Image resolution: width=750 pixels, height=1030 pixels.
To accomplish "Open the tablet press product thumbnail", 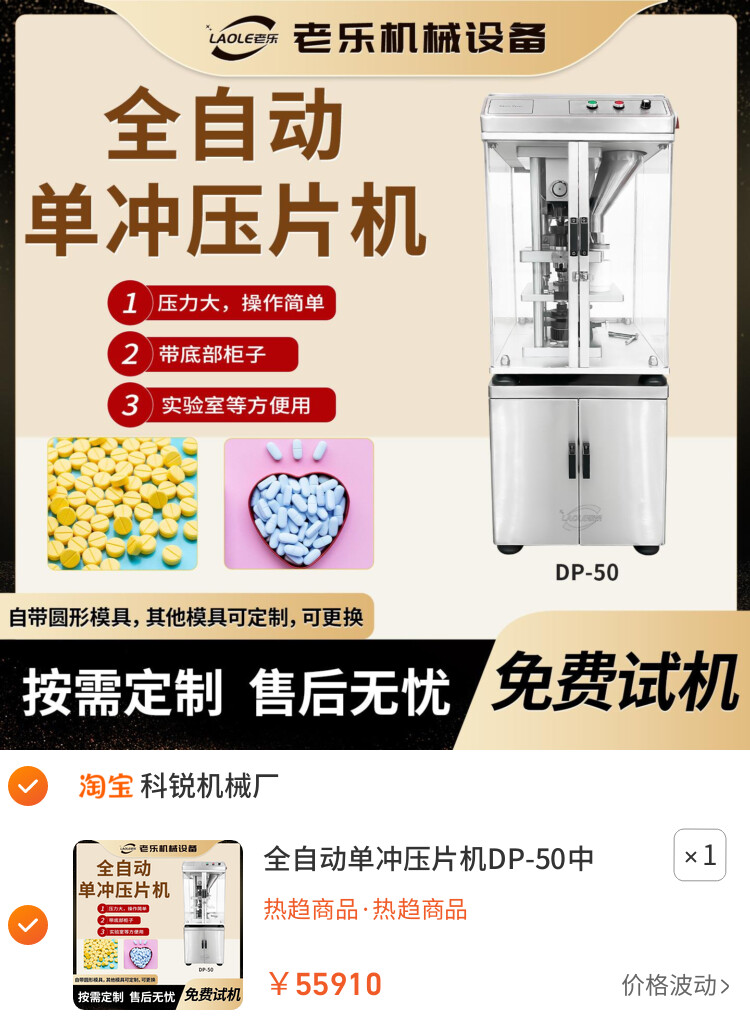I will tap(158, 924).
